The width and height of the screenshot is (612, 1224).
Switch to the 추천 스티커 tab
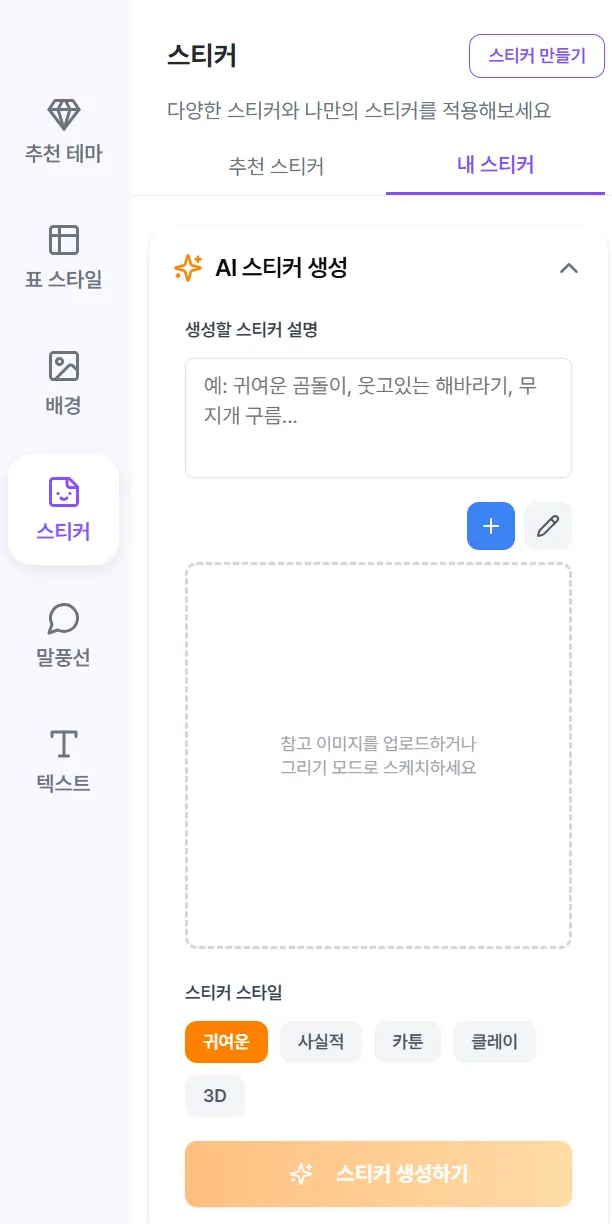276,166
